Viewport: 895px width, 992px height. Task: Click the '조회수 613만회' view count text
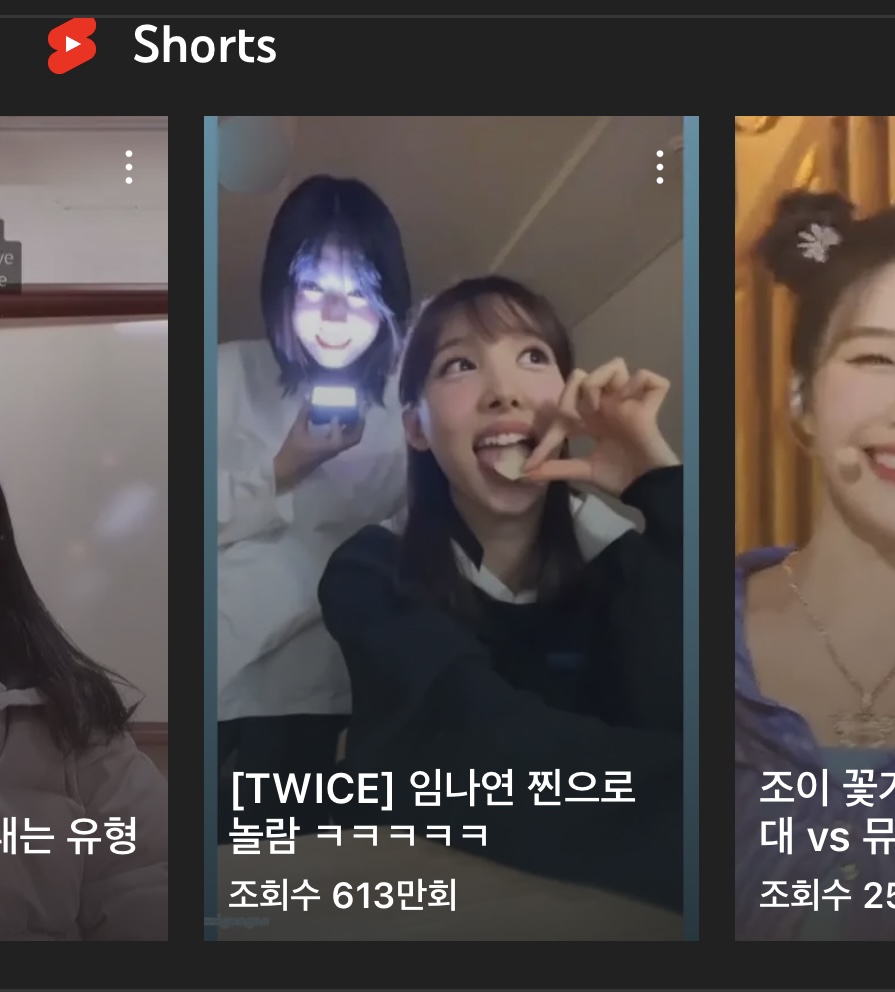[343, 896]
